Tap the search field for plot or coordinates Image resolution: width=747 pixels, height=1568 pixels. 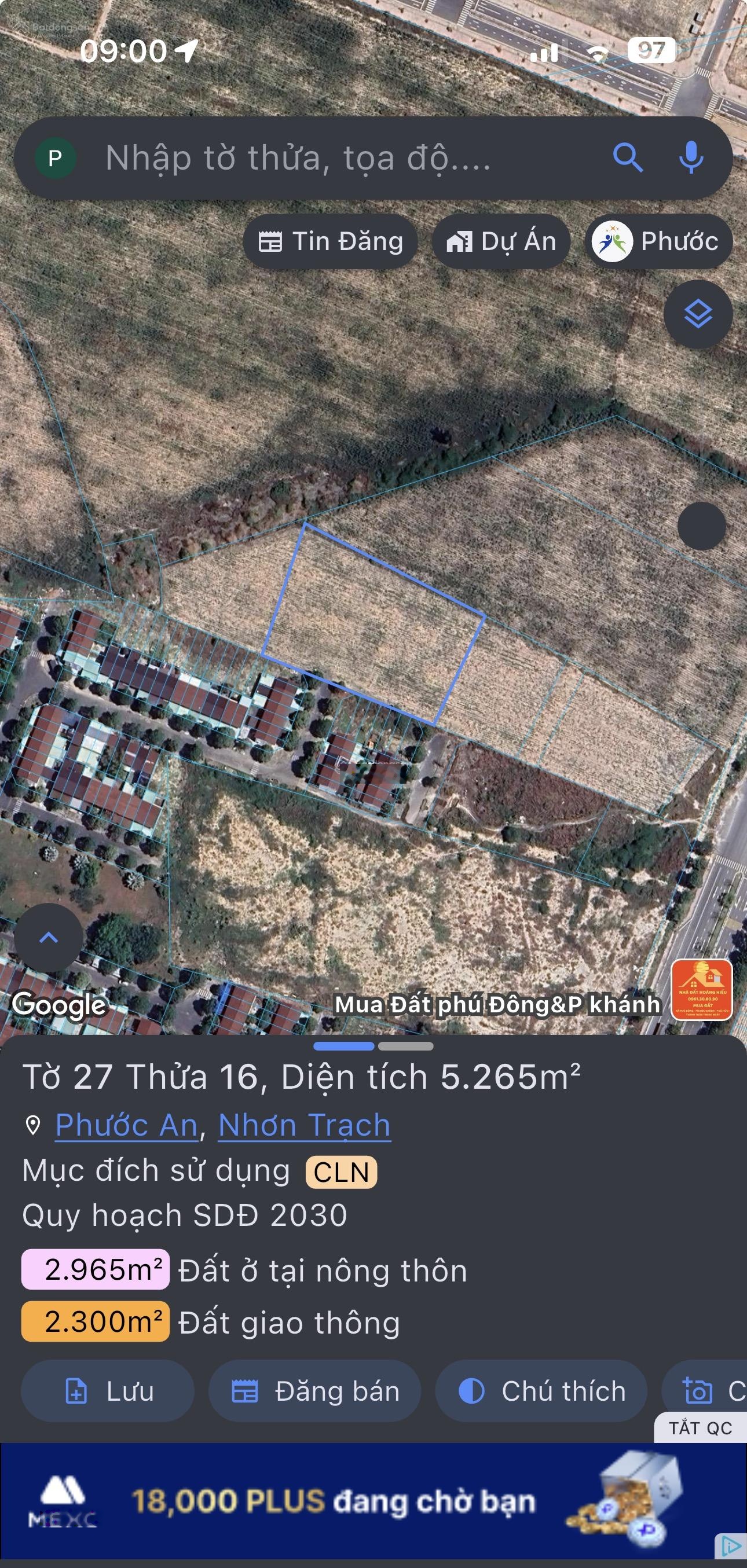(341, 158)
